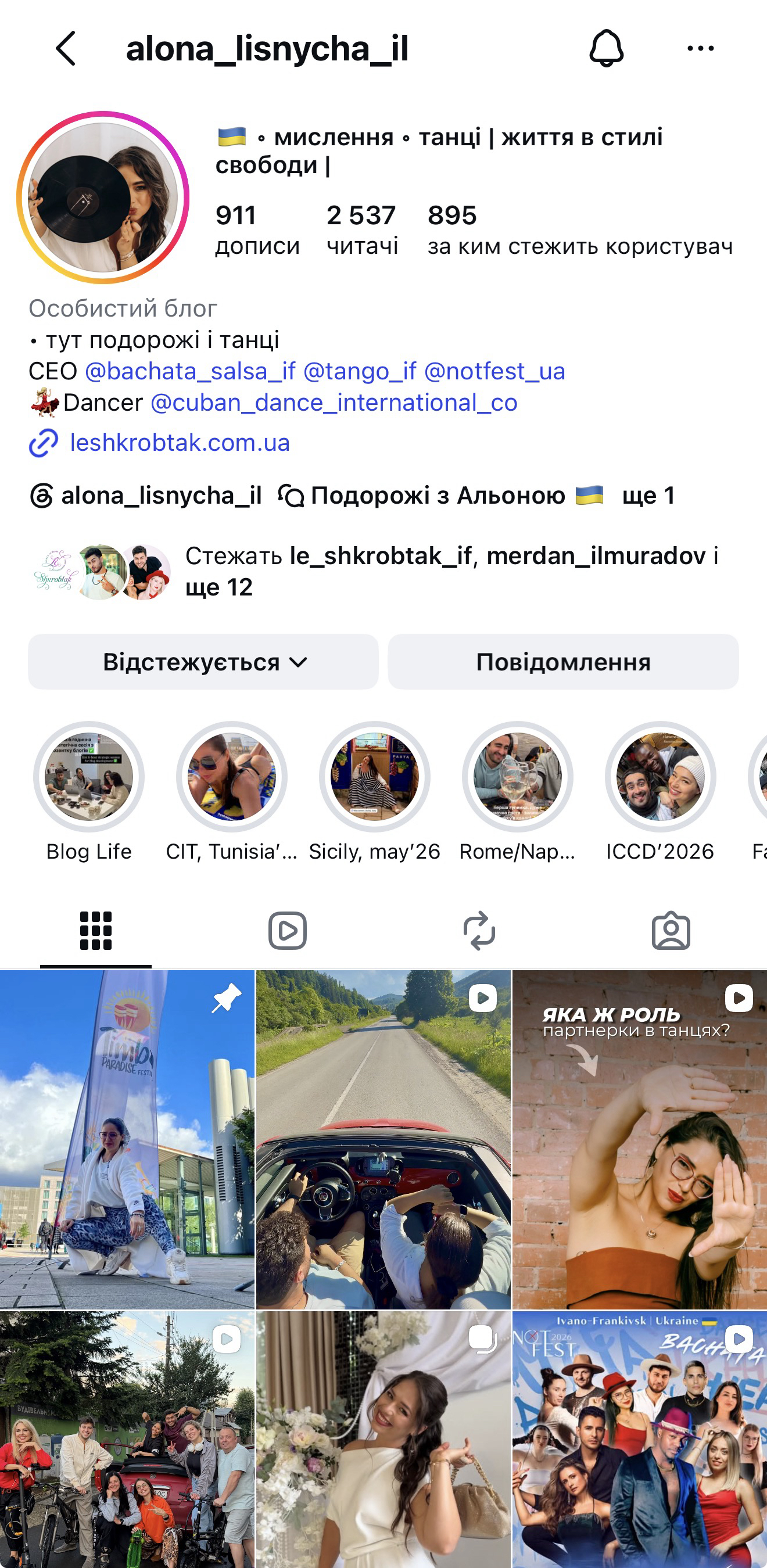Switch to the Reels tab
The image size is (767, 1568).
click(287, 930)
